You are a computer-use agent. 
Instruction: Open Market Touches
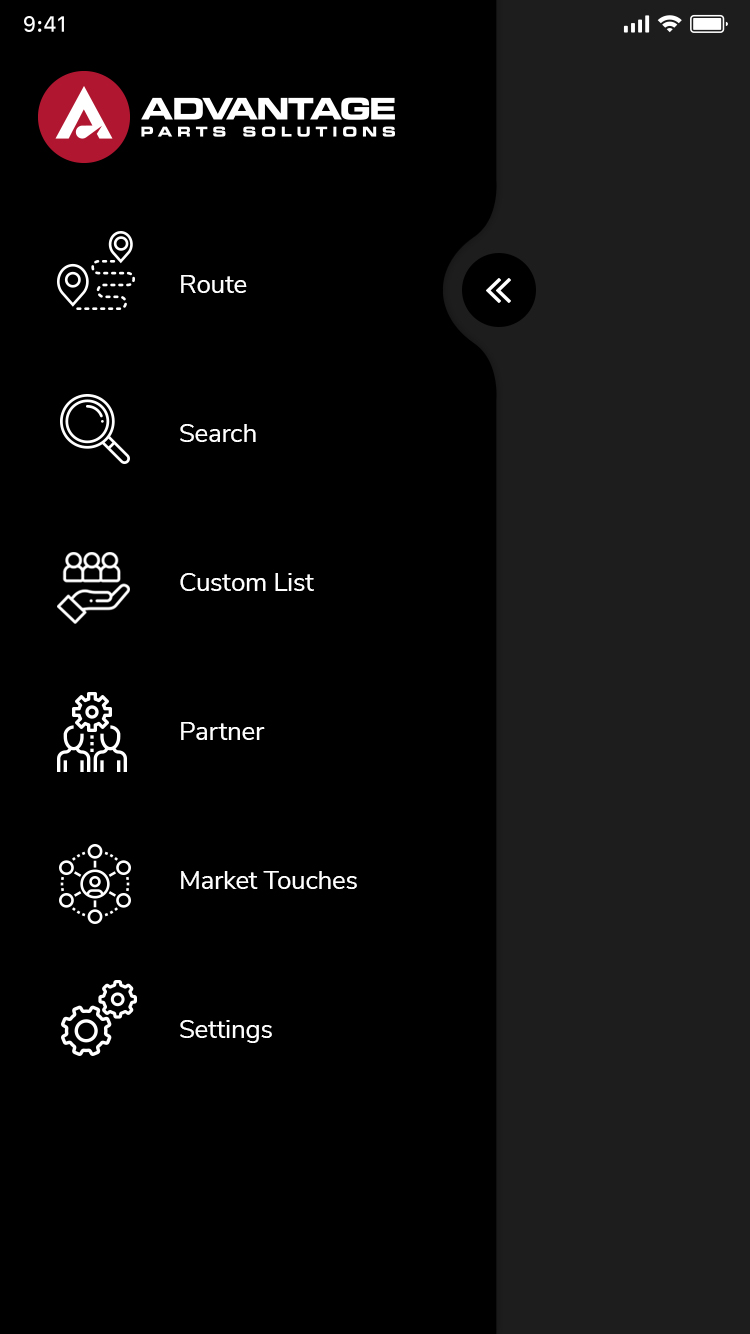(248, 880)
